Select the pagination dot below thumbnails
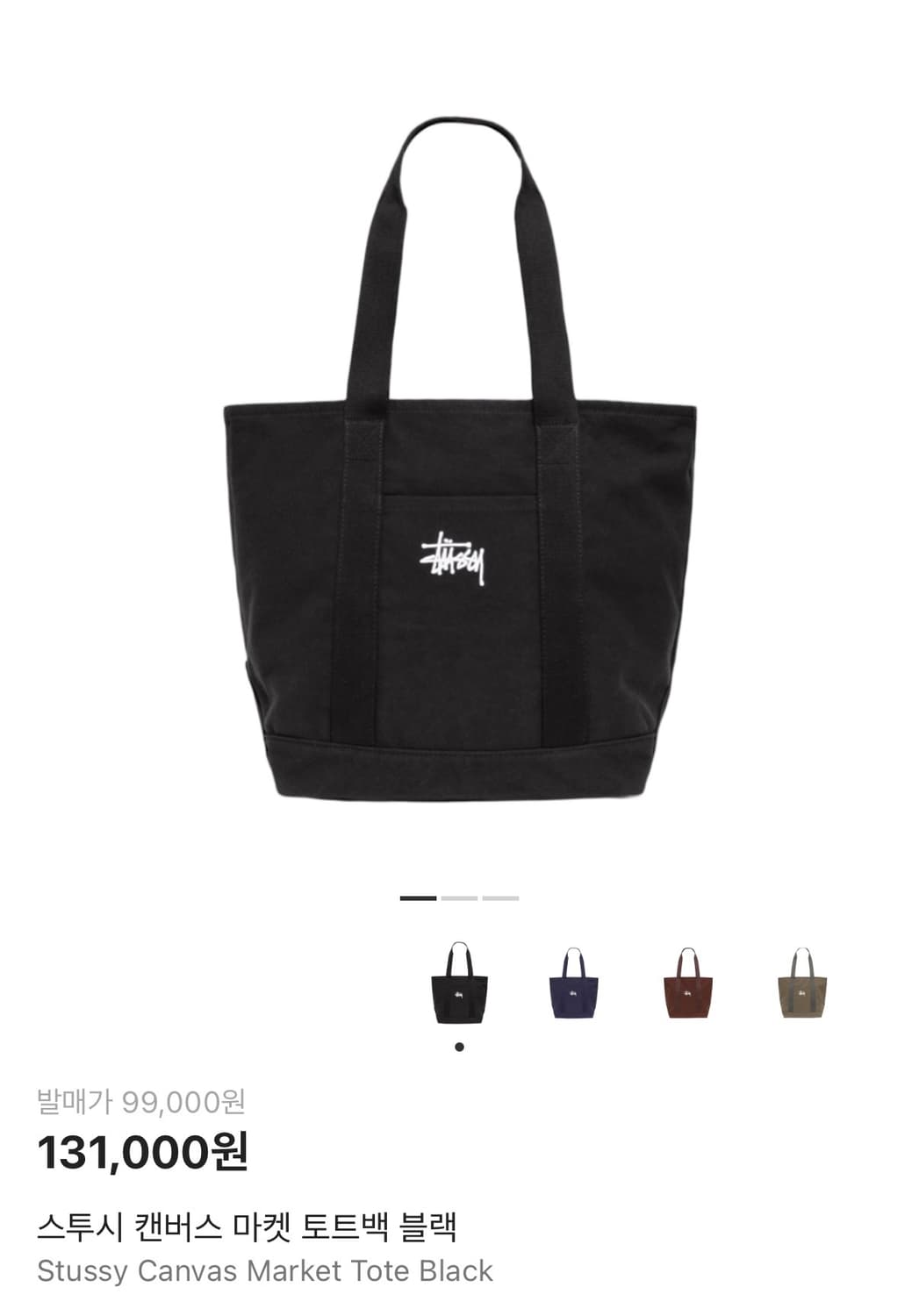 coord(459,1045)
